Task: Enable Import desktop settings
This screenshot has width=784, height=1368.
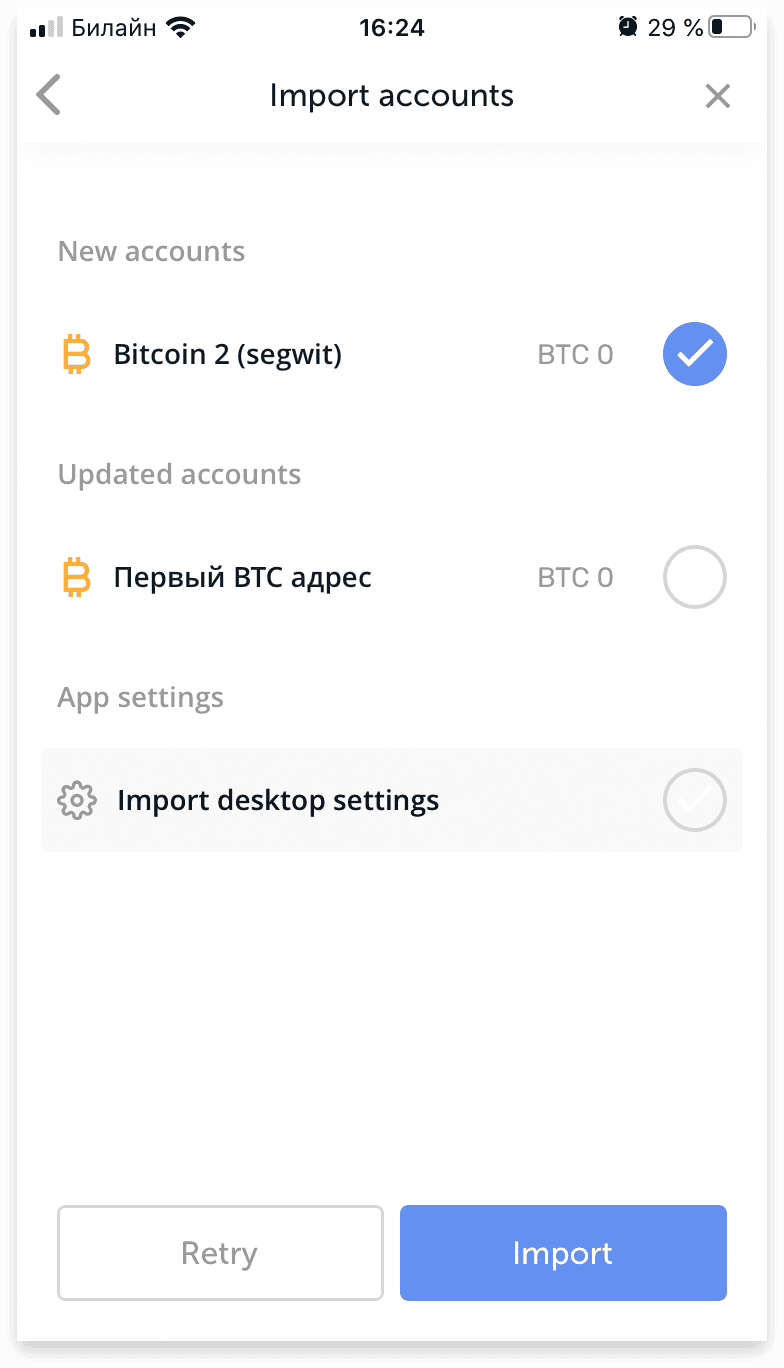Action: (x=695, y=800)
